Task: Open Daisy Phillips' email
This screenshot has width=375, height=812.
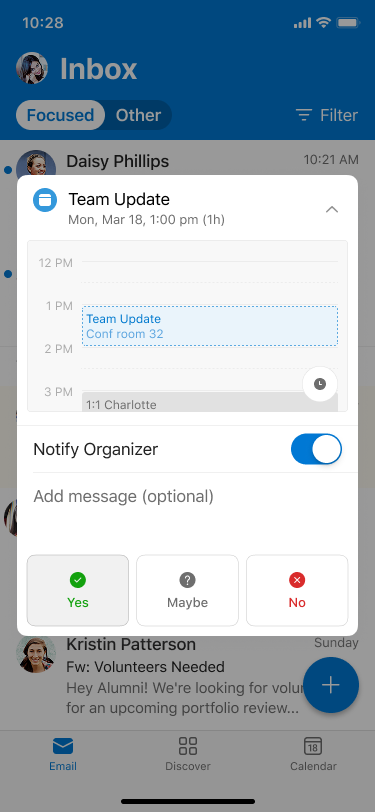Action: click(188, 162)
